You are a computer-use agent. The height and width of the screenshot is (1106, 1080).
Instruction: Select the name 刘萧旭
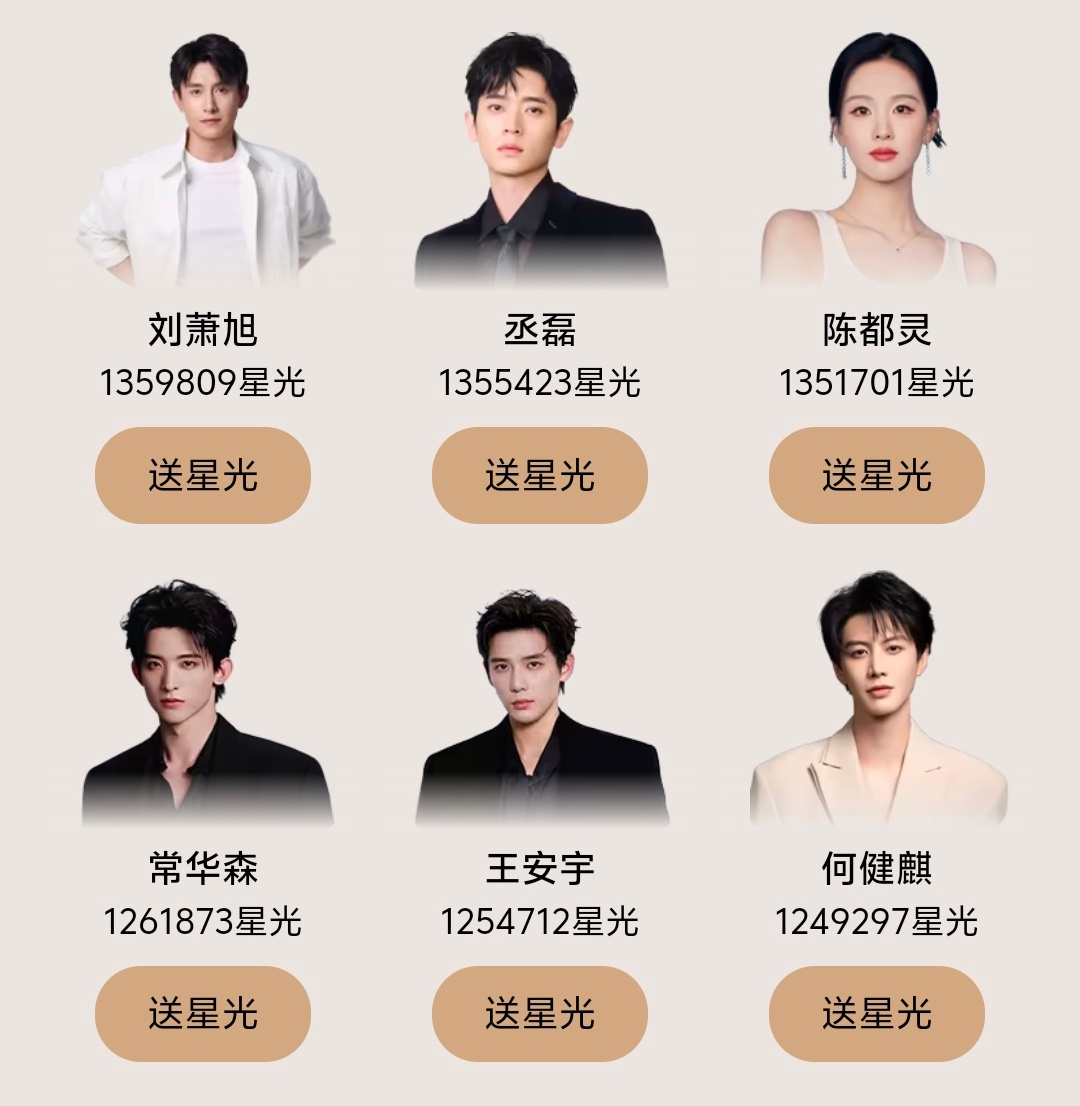tap(200, 330)
